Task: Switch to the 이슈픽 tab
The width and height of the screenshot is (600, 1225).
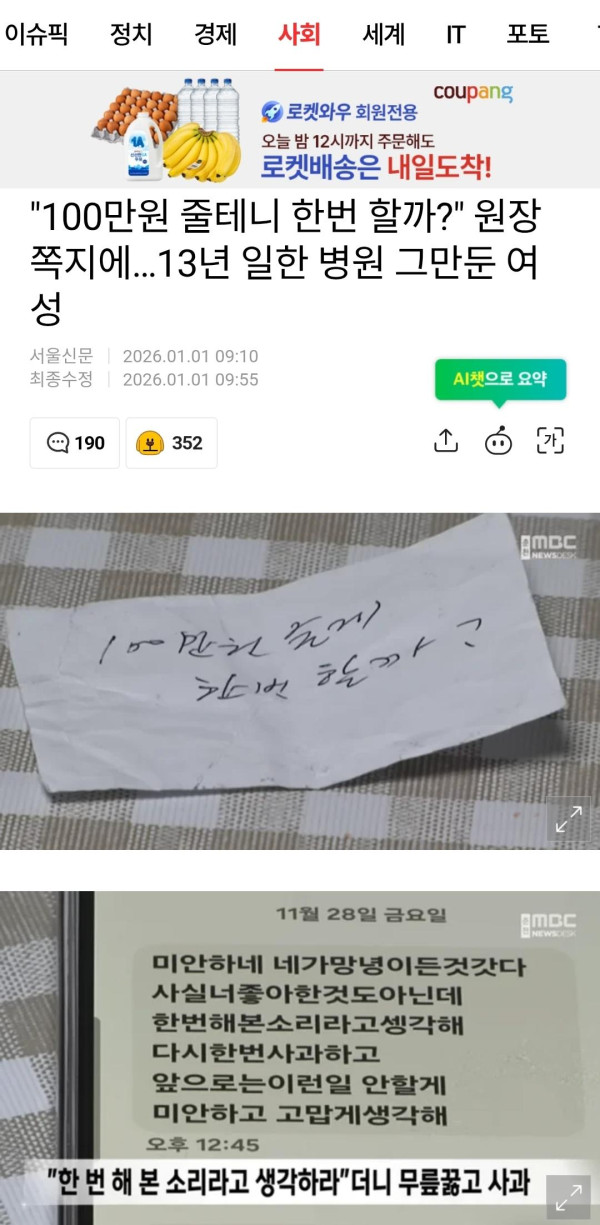Action: tap(36, 34)
